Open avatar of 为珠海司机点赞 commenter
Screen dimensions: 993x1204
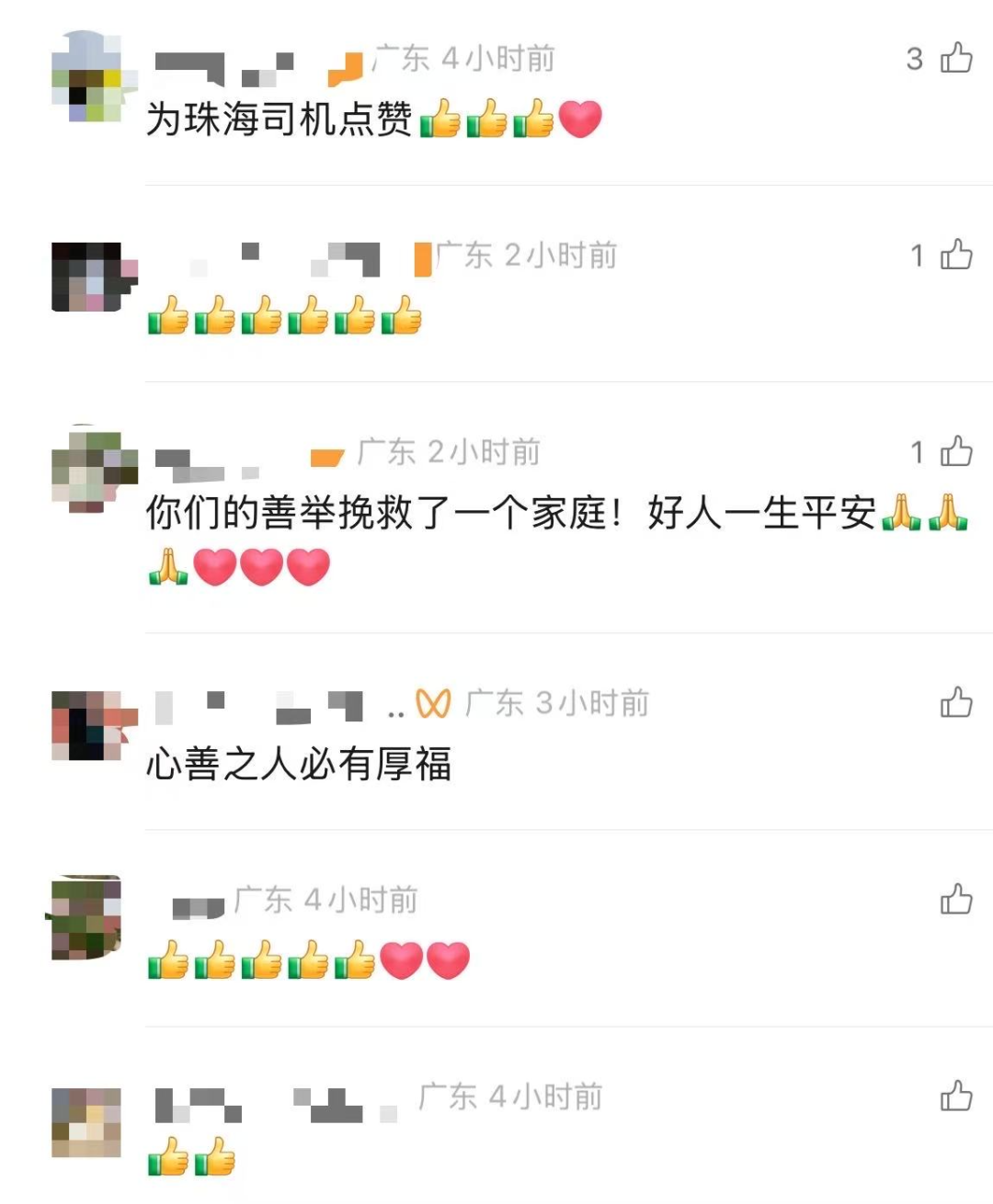coord(88,76)
